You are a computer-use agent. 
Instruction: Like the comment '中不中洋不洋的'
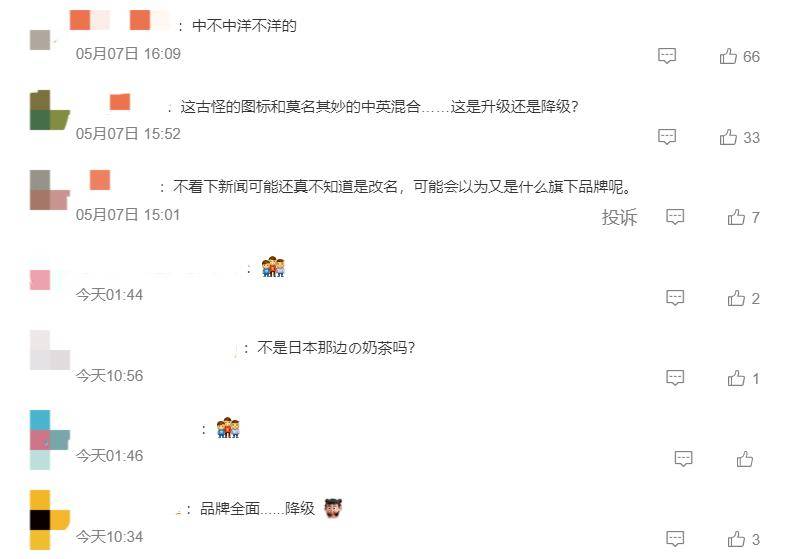click(x=728, y=57)
